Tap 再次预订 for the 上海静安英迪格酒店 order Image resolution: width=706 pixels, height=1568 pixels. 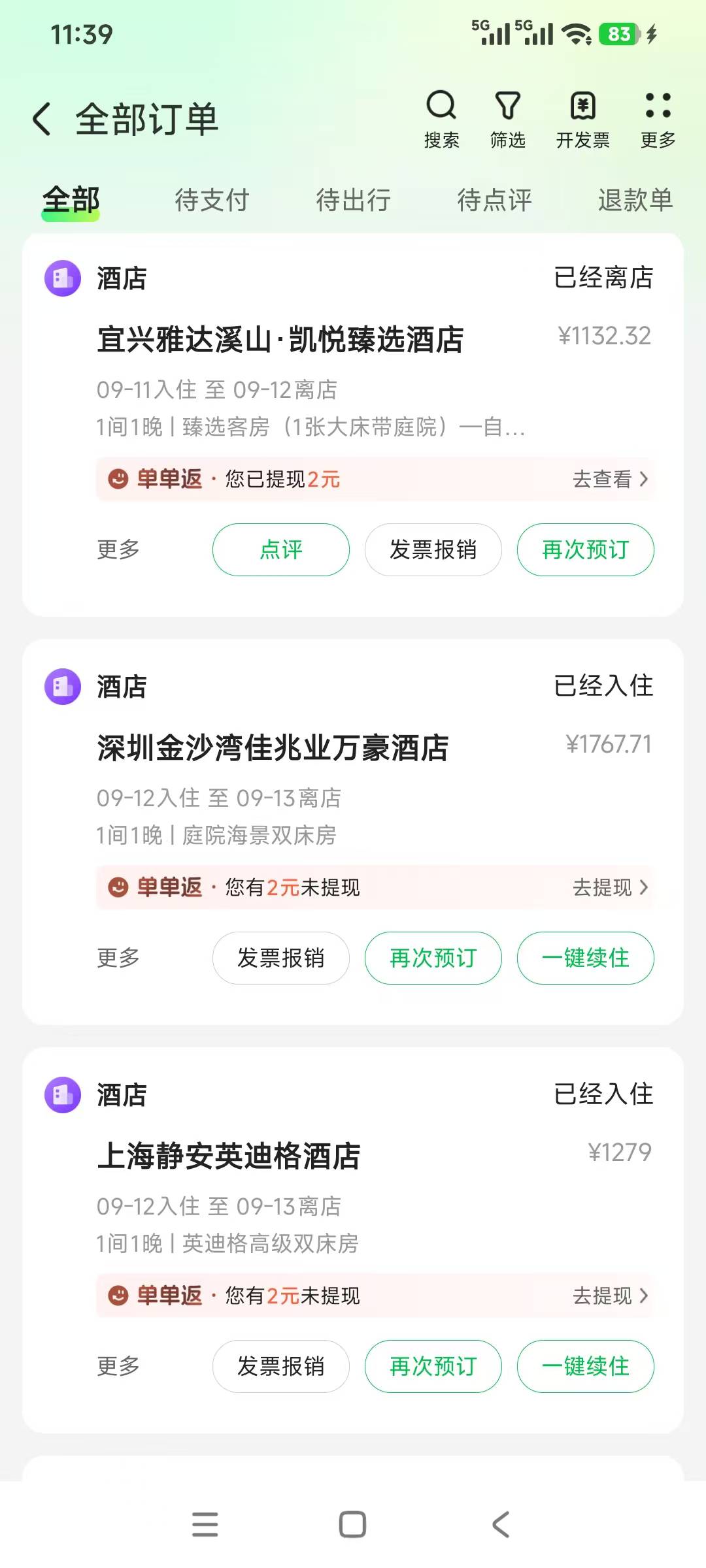click(x=433, y=1366)
